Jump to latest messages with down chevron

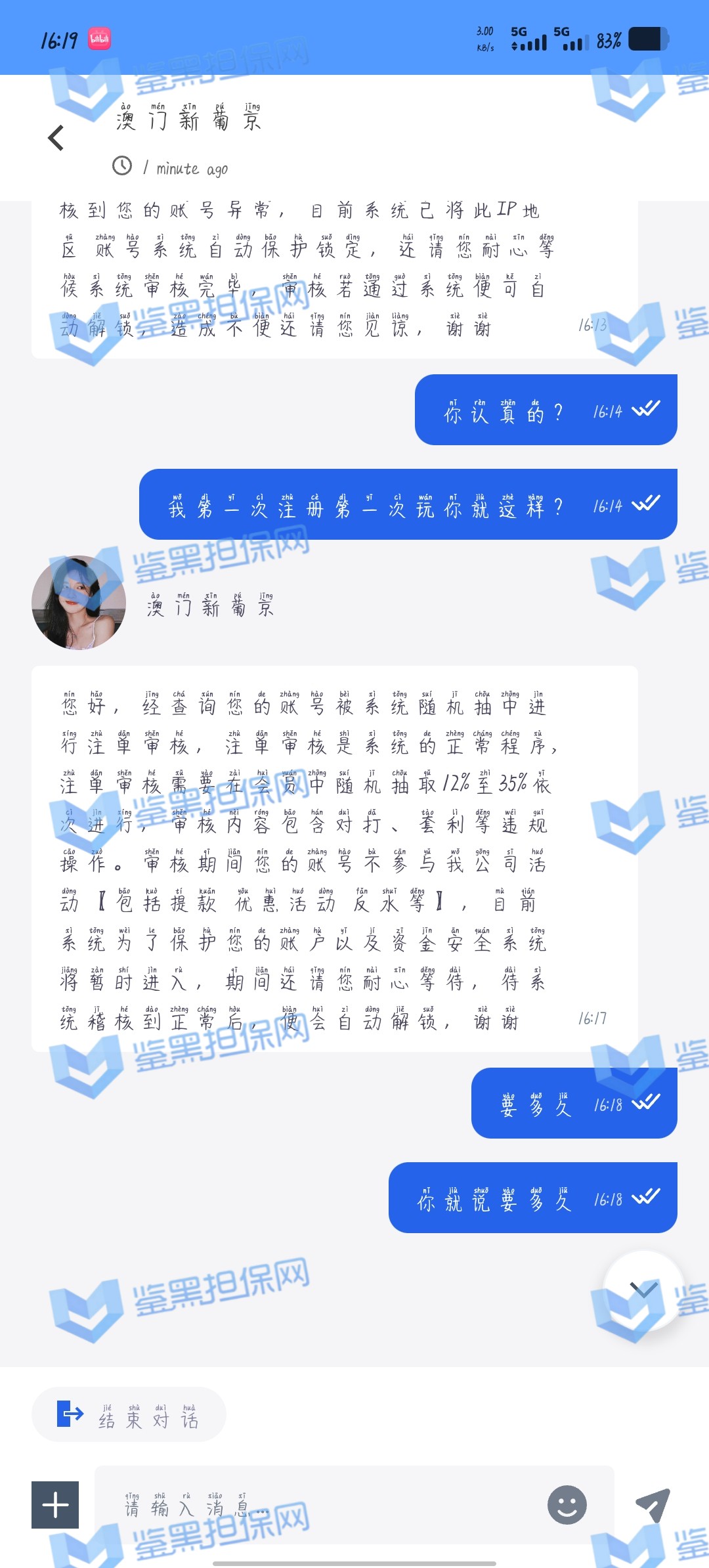[643, 1290]
